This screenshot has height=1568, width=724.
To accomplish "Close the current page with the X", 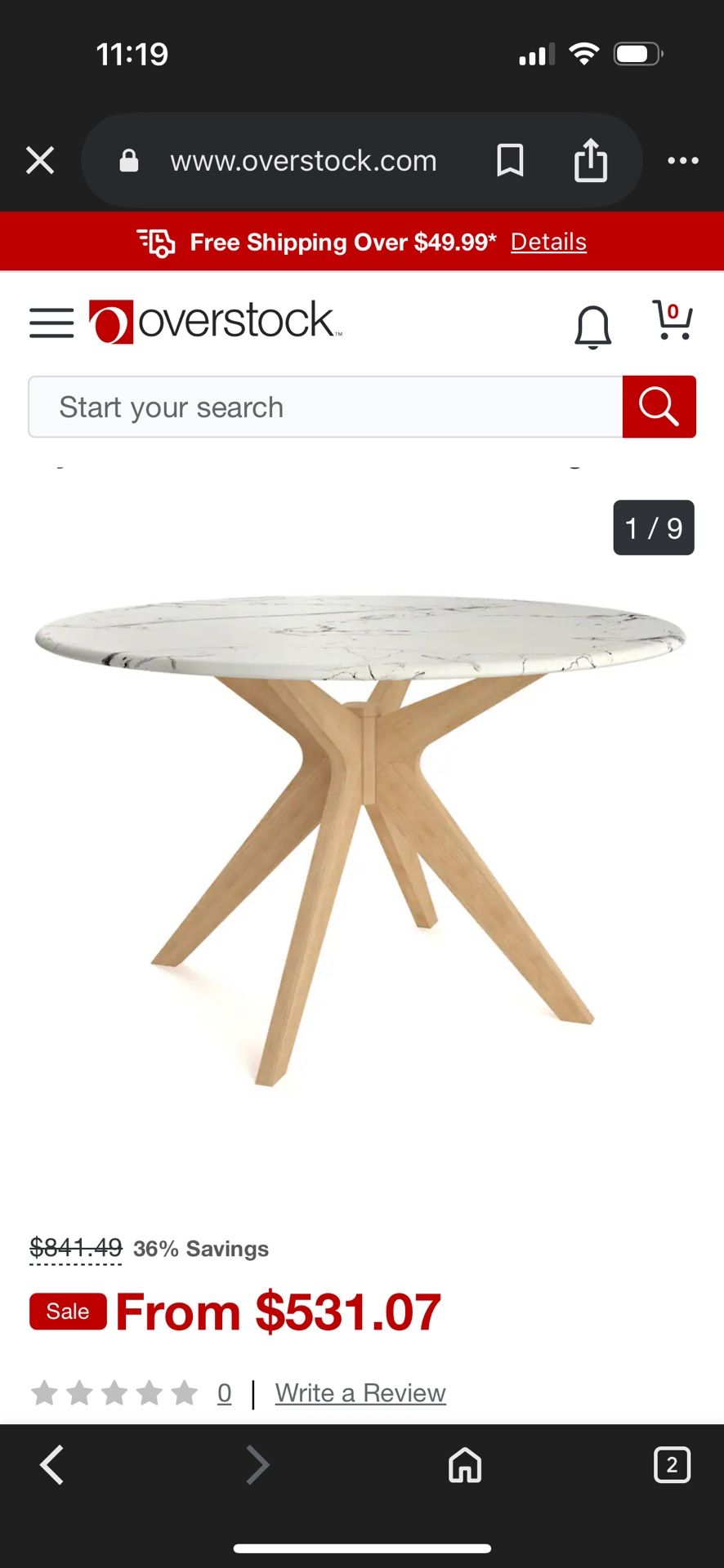I will pos(39,160).
